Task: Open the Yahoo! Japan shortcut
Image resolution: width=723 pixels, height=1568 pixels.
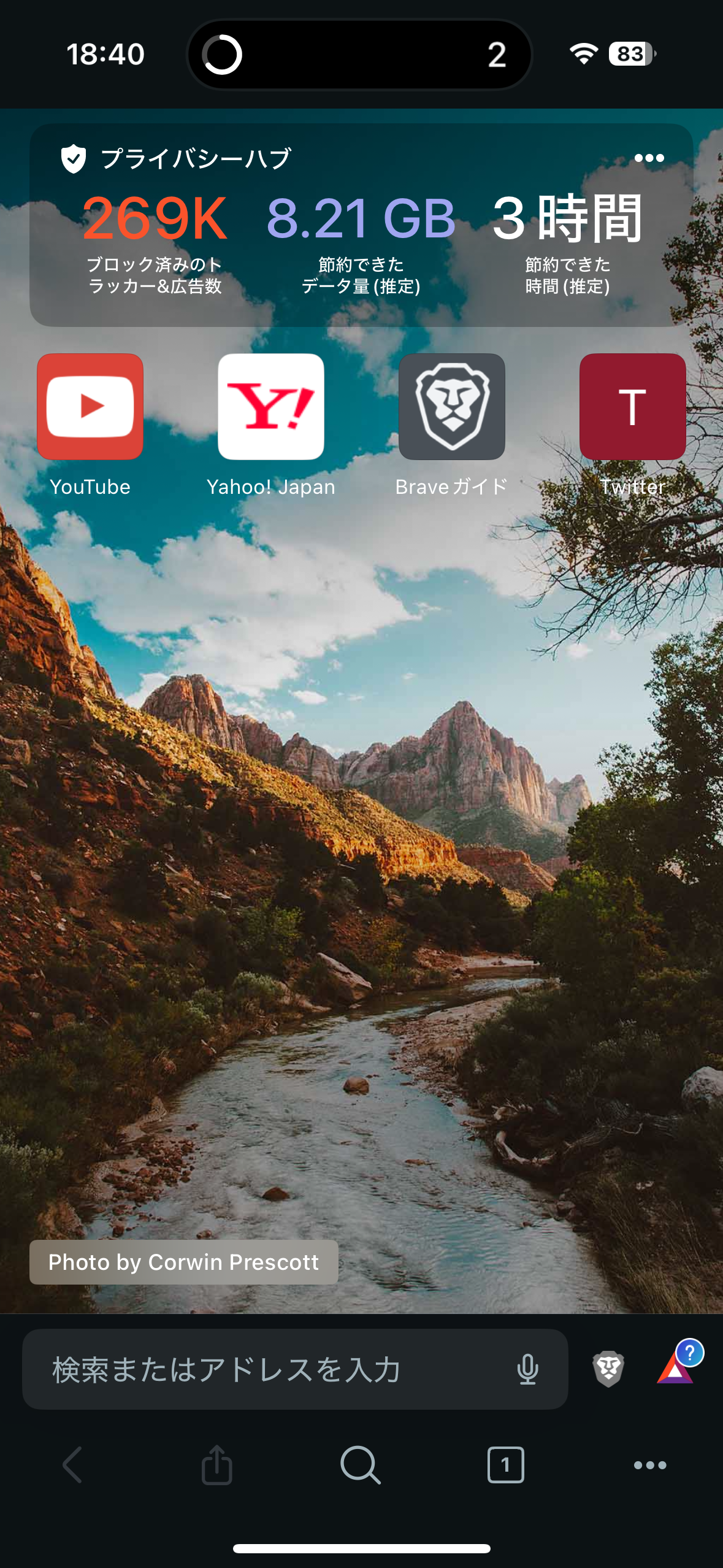Action: pos(270,407)
